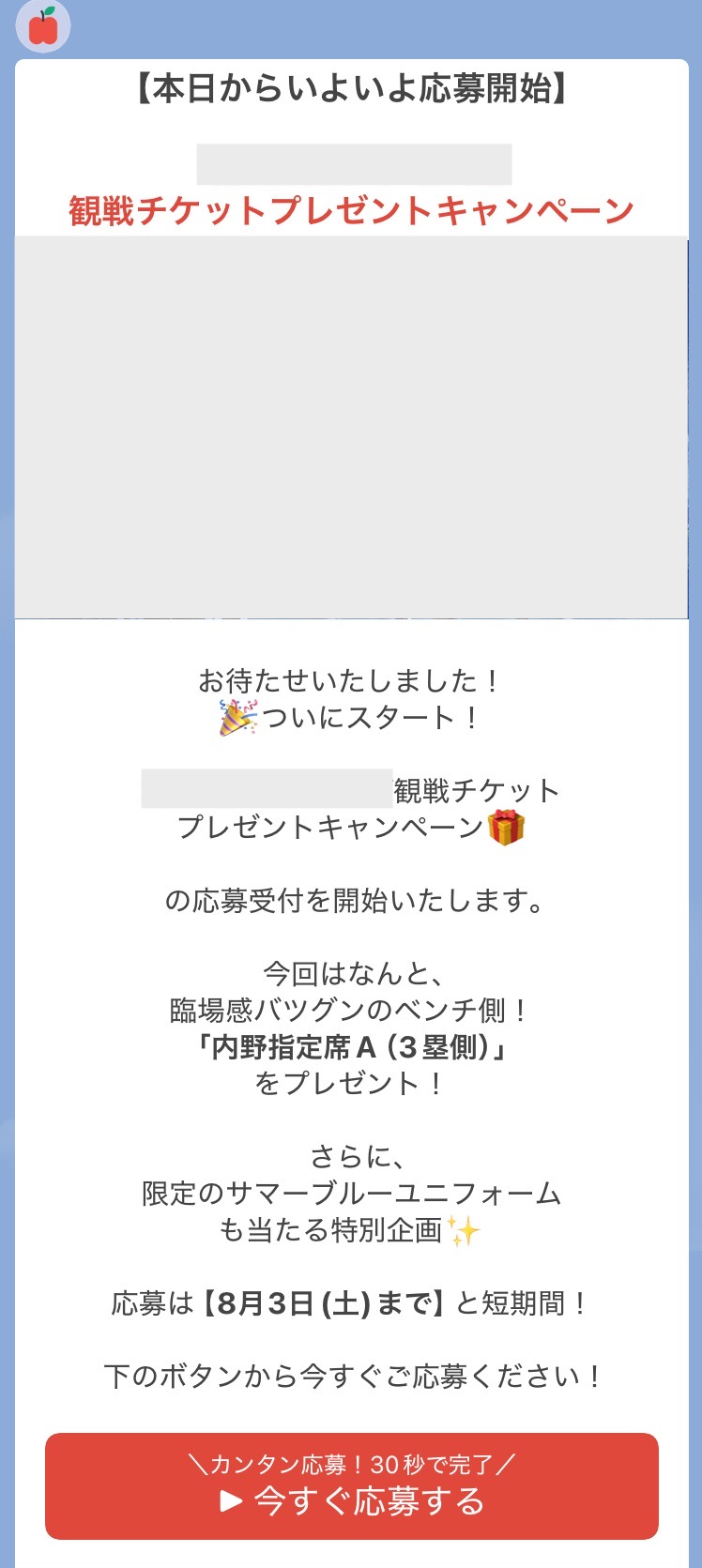This screenshot has height=1568, width=702.
Task: Tap the apple avatar in the top corner
Action: pyautogui.click(x=44, y=25)
